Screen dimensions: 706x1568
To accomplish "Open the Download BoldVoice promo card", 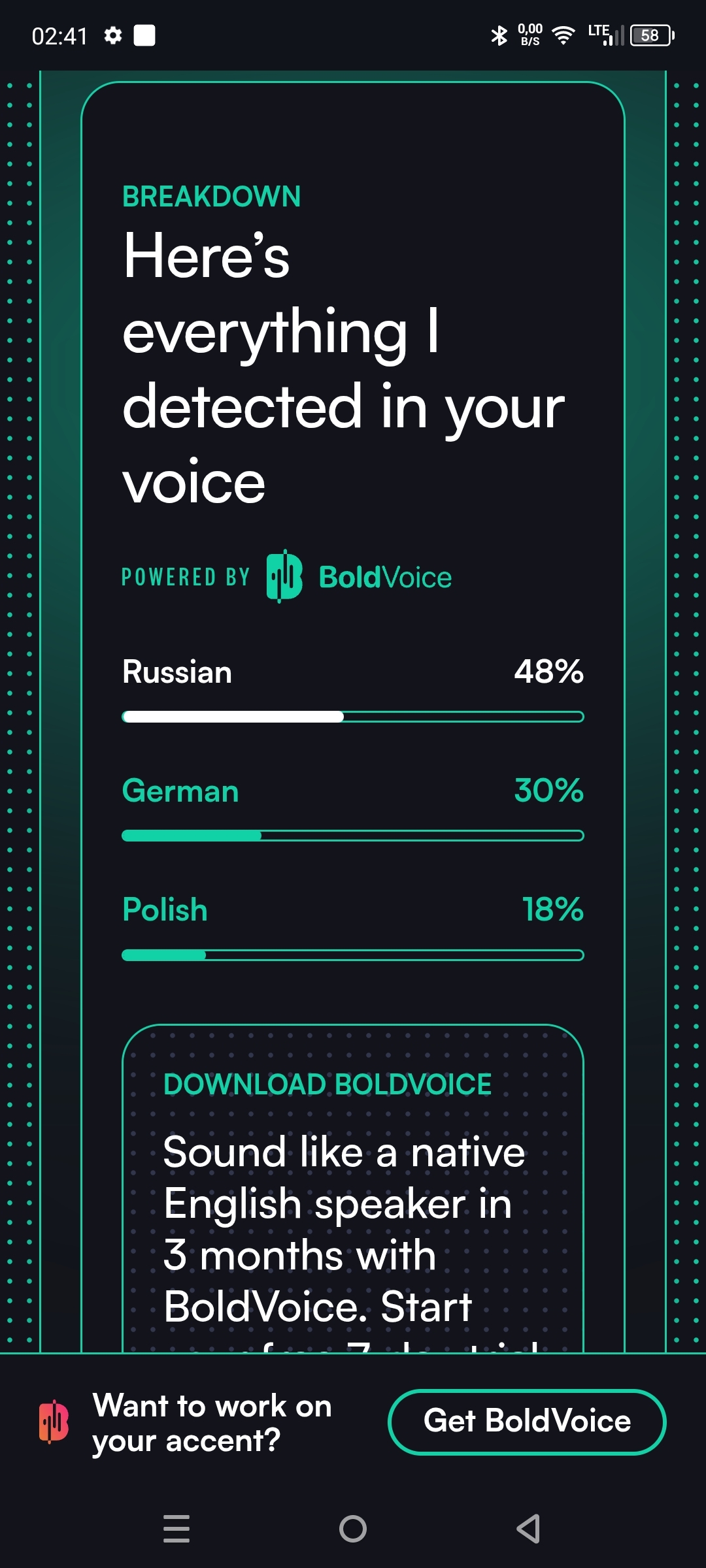I will click(x=353, y=1188).
